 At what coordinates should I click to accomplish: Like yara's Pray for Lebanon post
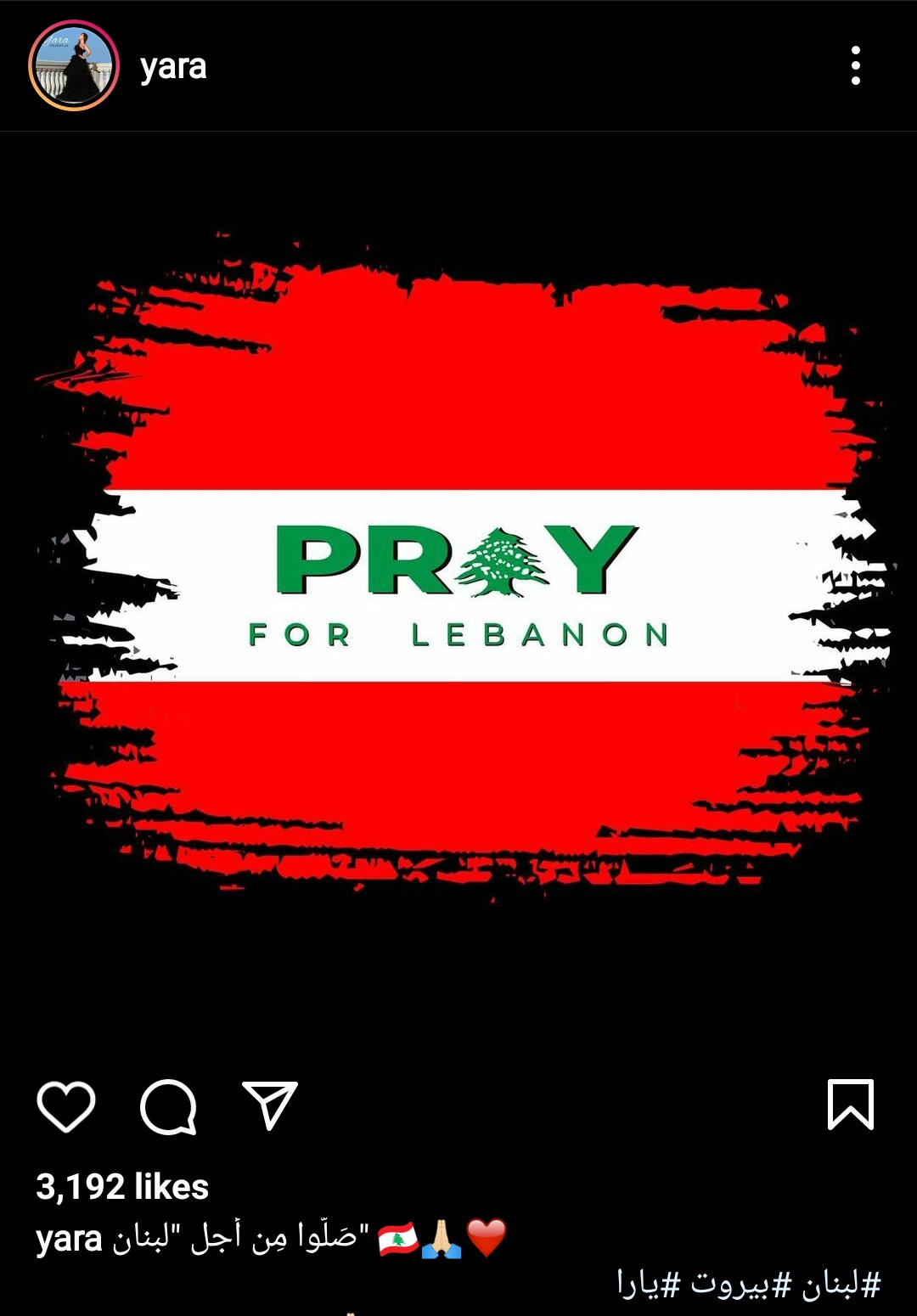(x=66, y=1106)
